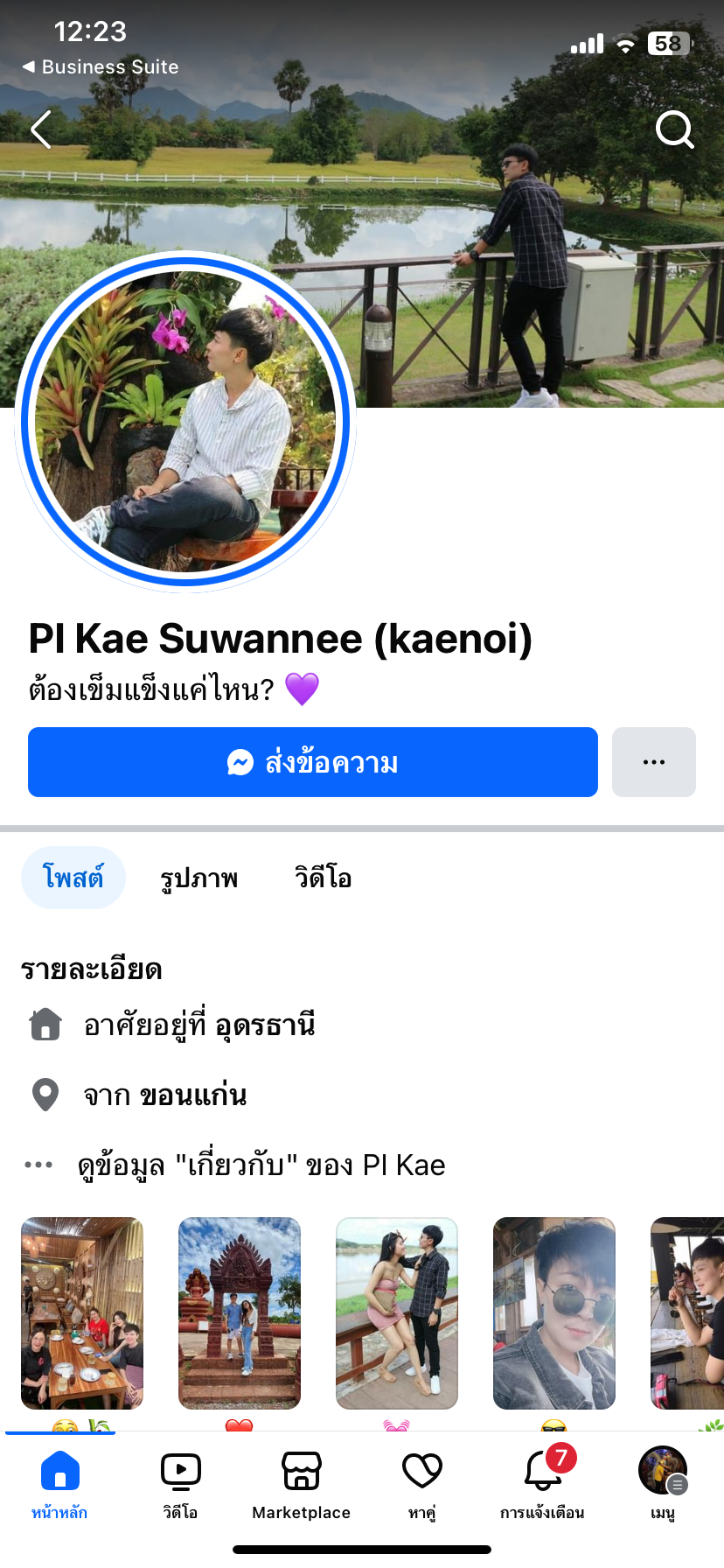The image size is (724, 1568).
Task: Go to the หน้าหลัก home tab
Action: (59, 1485)
